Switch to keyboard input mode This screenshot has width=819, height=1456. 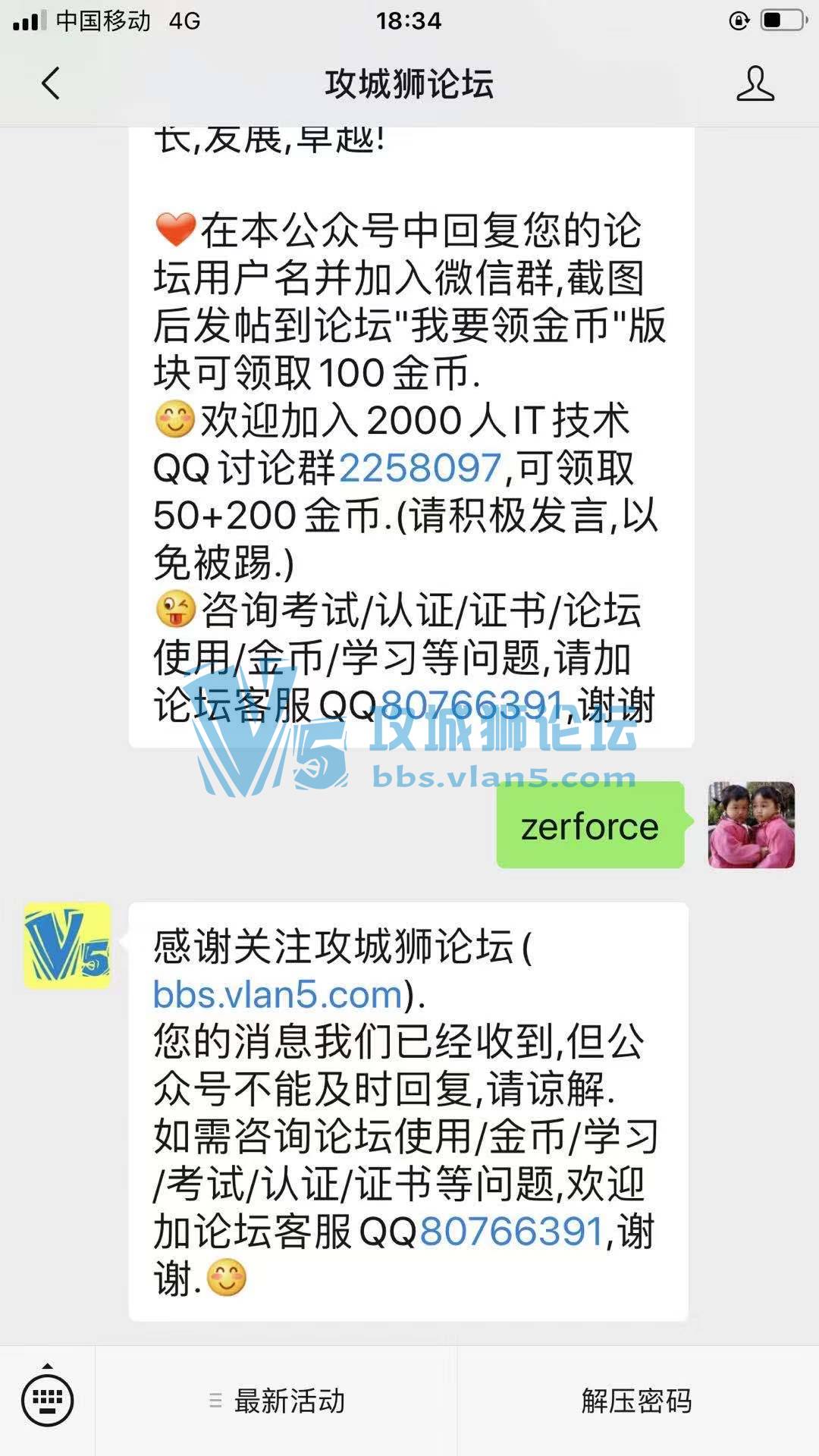point(47,1400)
